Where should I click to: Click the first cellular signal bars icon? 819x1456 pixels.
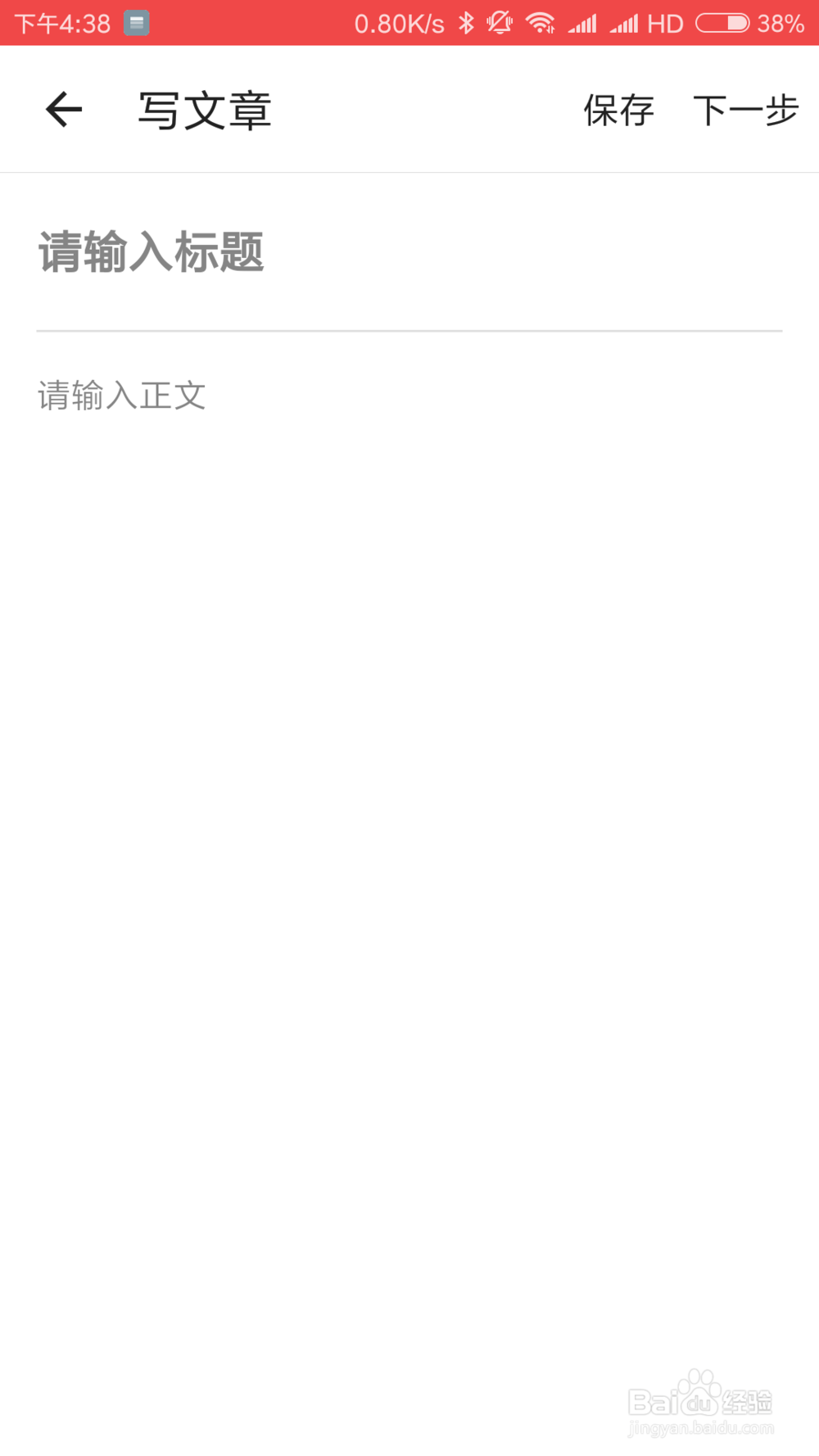pos(582,23)
